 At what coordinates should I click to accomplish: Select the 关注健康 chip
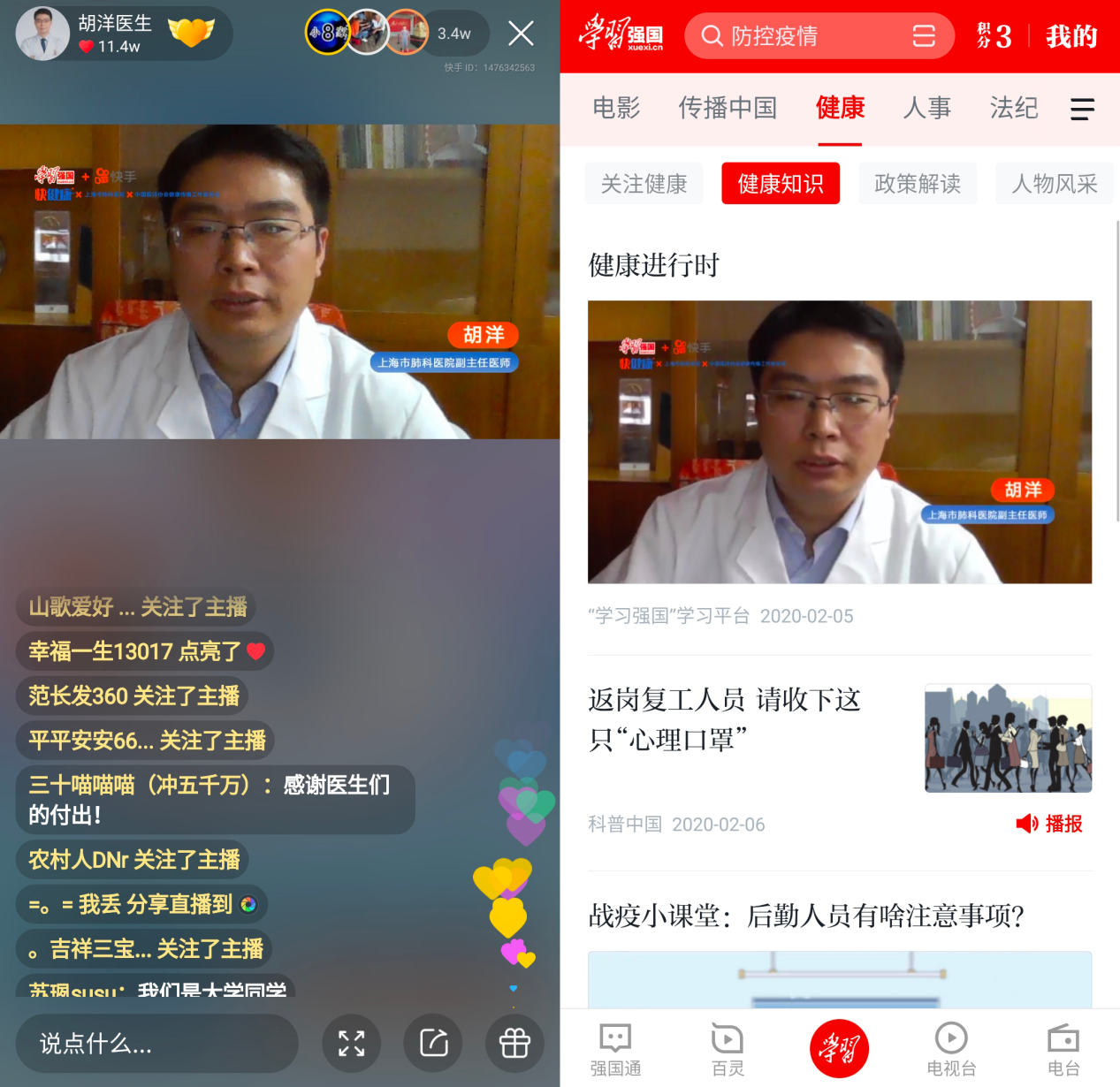tap(644, 184)
